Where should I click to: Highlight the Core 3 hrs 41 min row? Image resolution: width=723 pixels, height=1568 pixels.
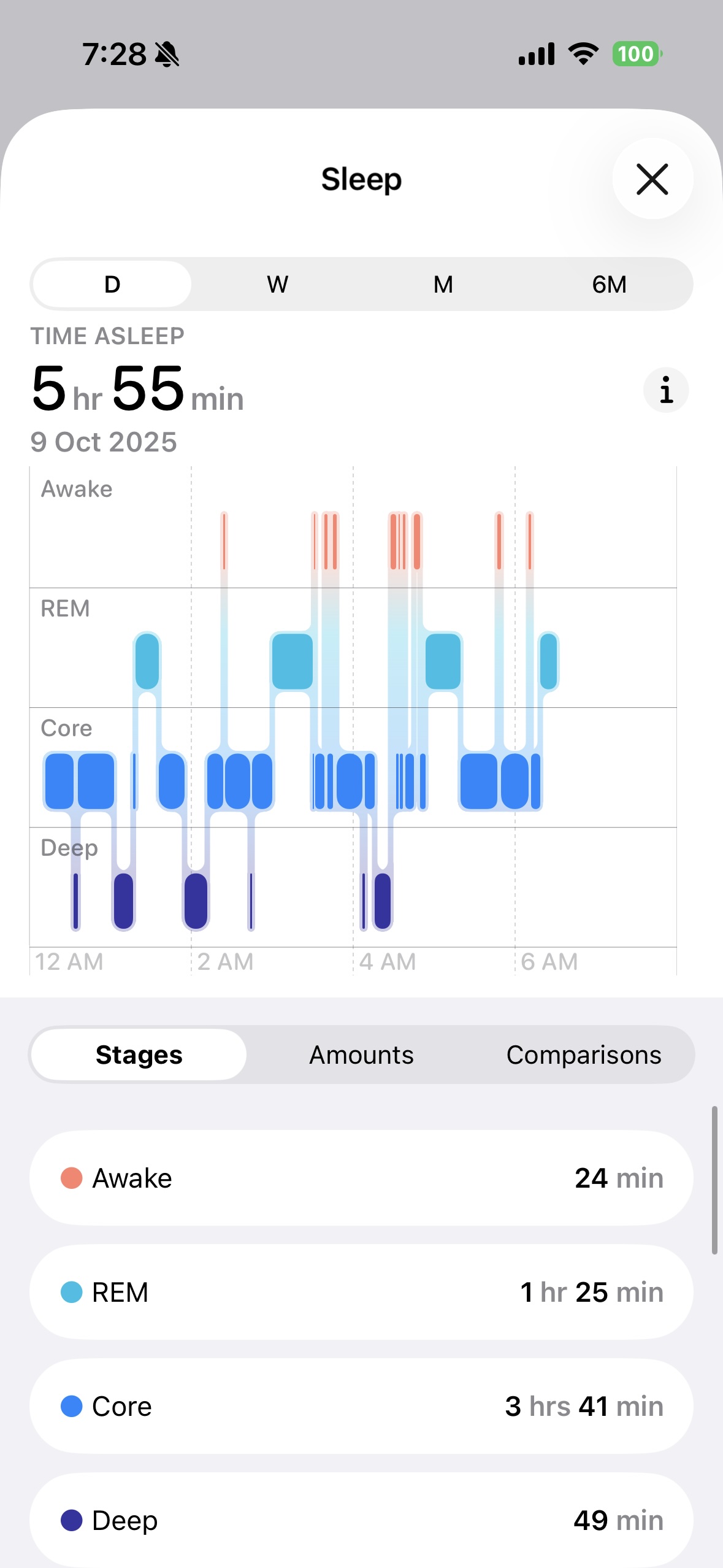tap(361, 1406)
